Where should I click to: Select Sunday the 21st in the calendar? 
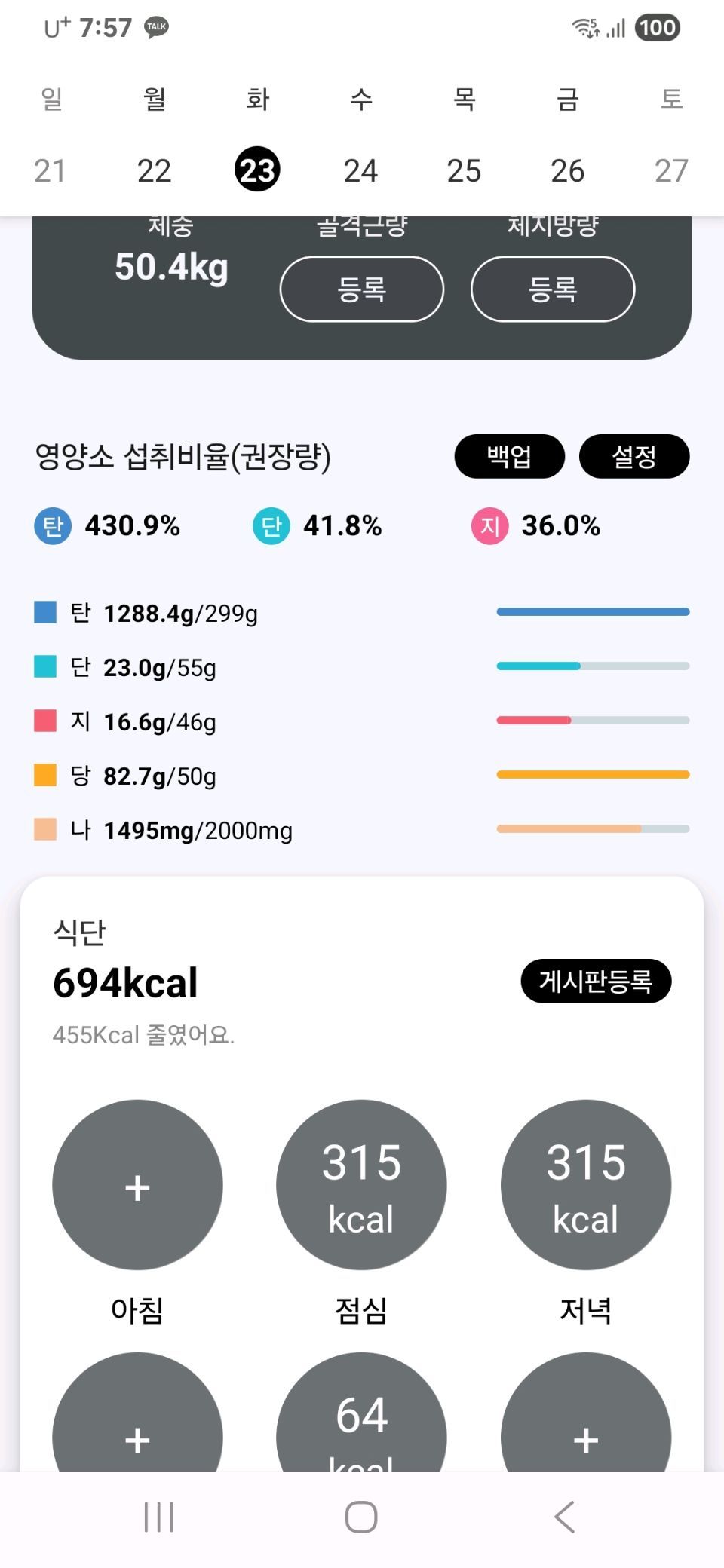point(50,170)
